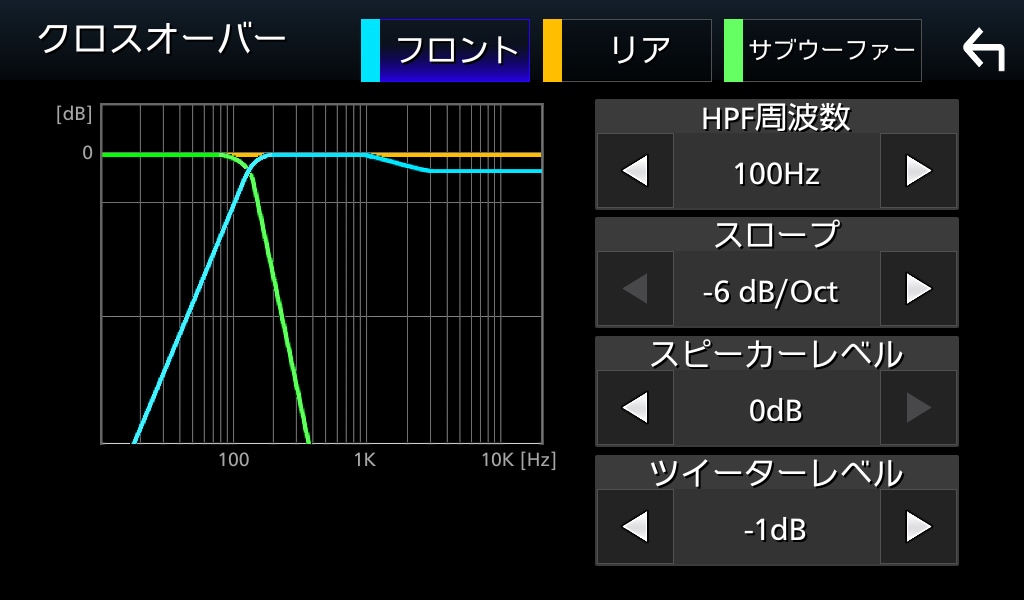This screenshot has width=1024, height=600.
Task: Increase HPF周波数 with right arrow
Action: pyautogui.click(x=918, y=172)
